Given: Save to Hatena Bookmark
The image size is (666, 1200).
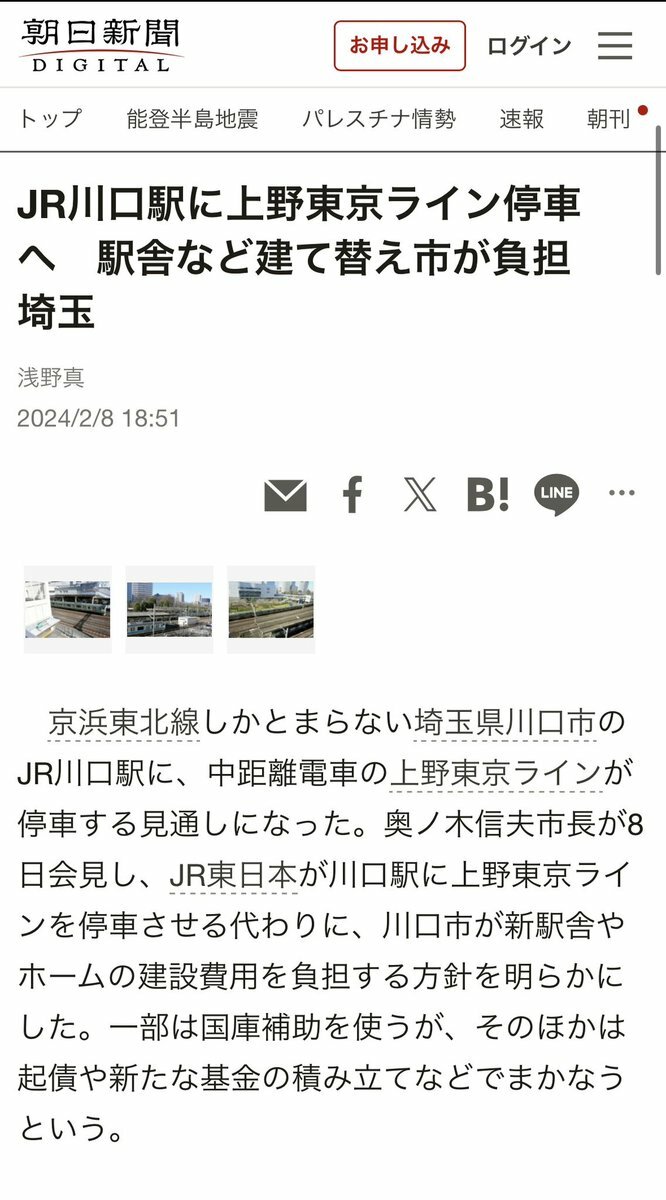Looking at the screenshot, I should [487, 494].
